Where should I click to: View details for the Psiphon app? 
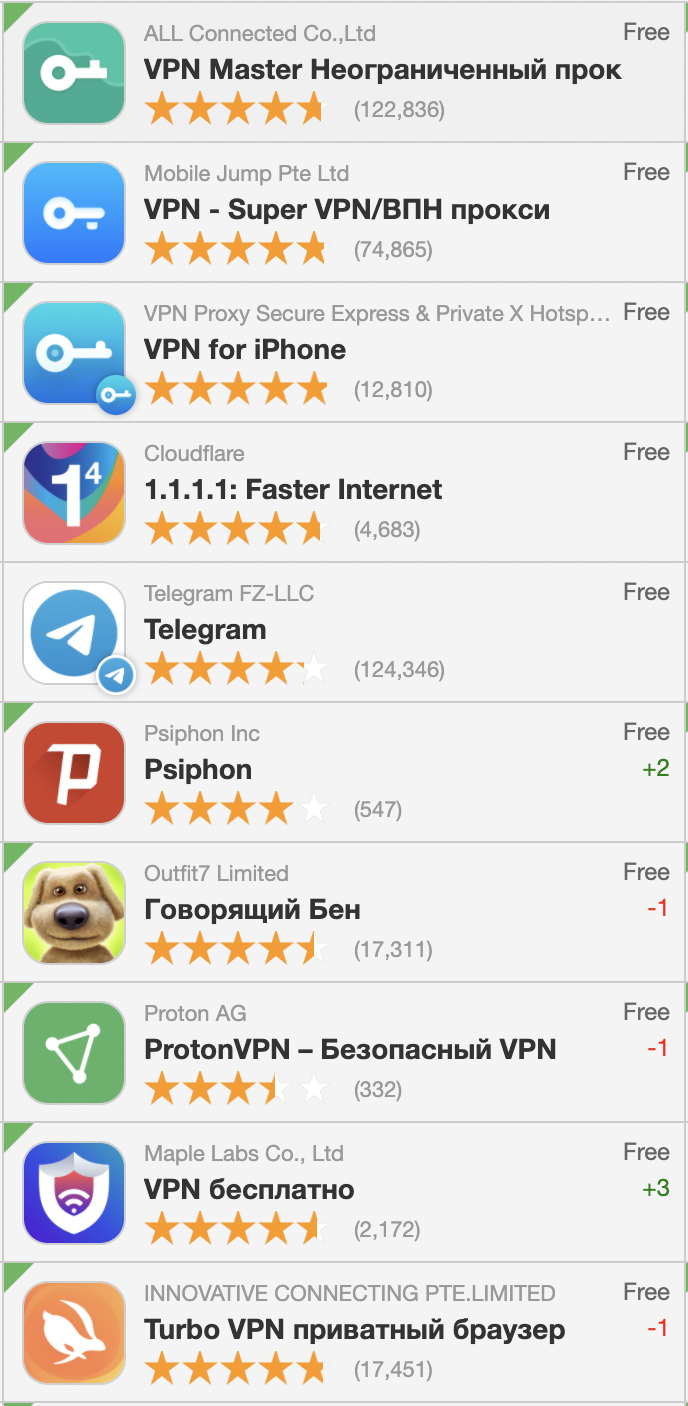[344, 772]
